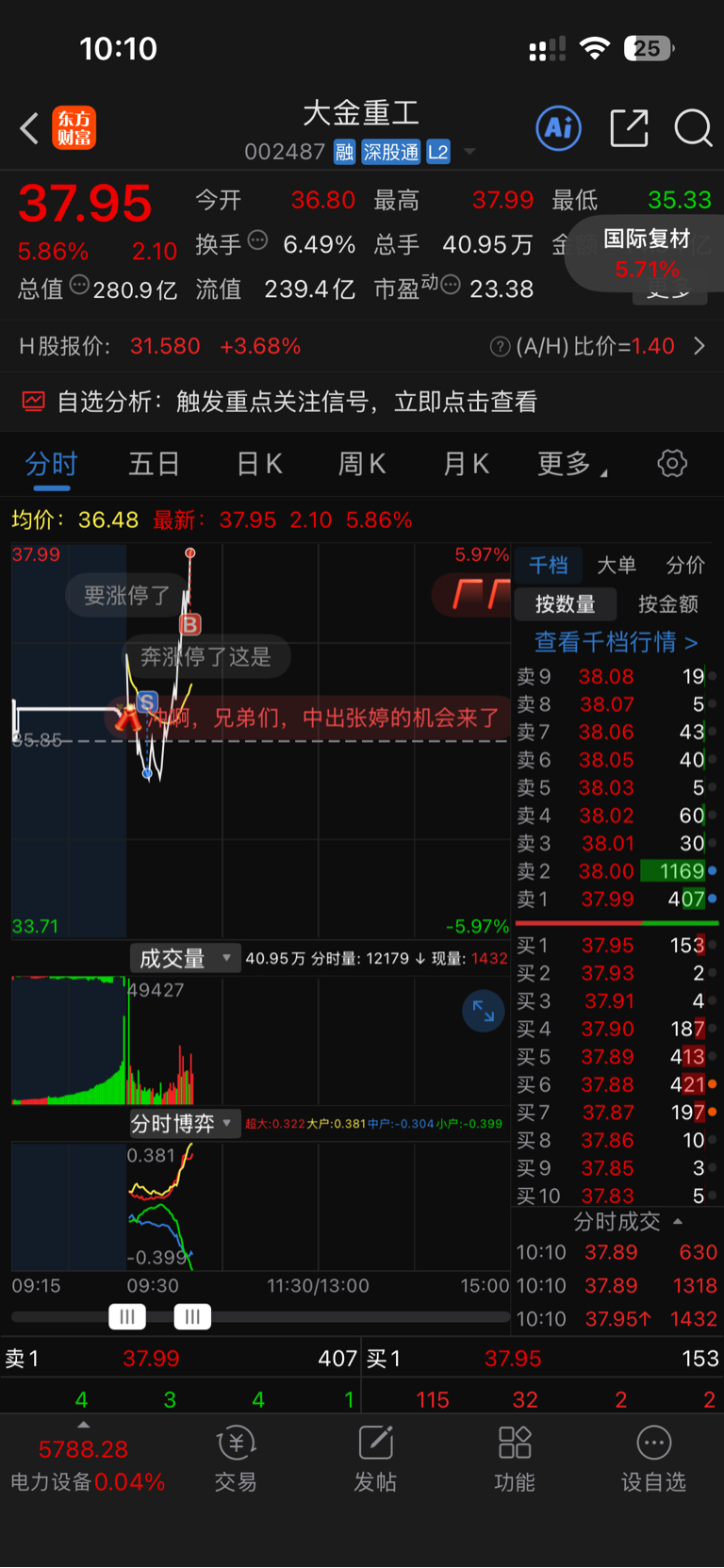
Task: Expand chart to full screen
Action: click(x=484, y=1011)
